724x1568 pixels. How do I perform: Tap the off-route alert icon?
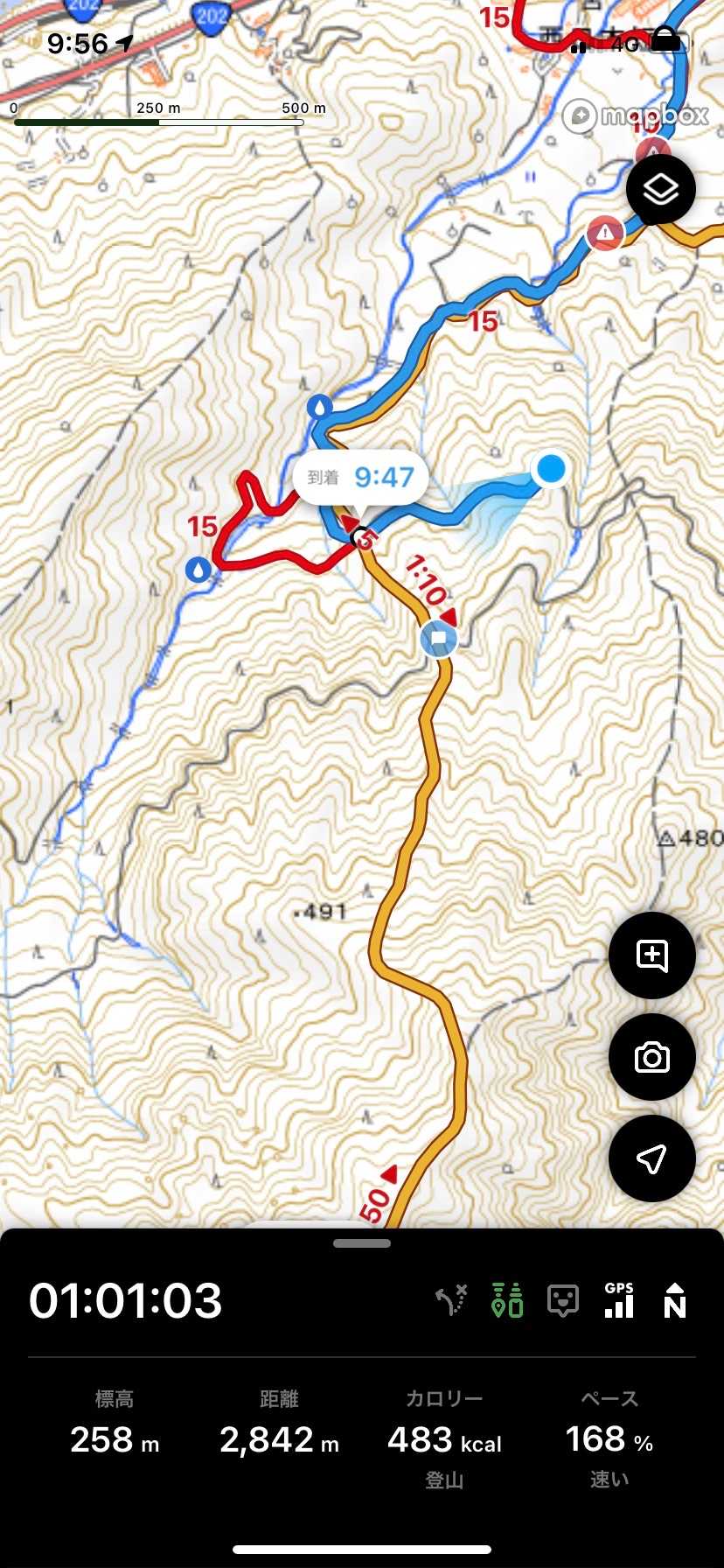[452, 1301]
